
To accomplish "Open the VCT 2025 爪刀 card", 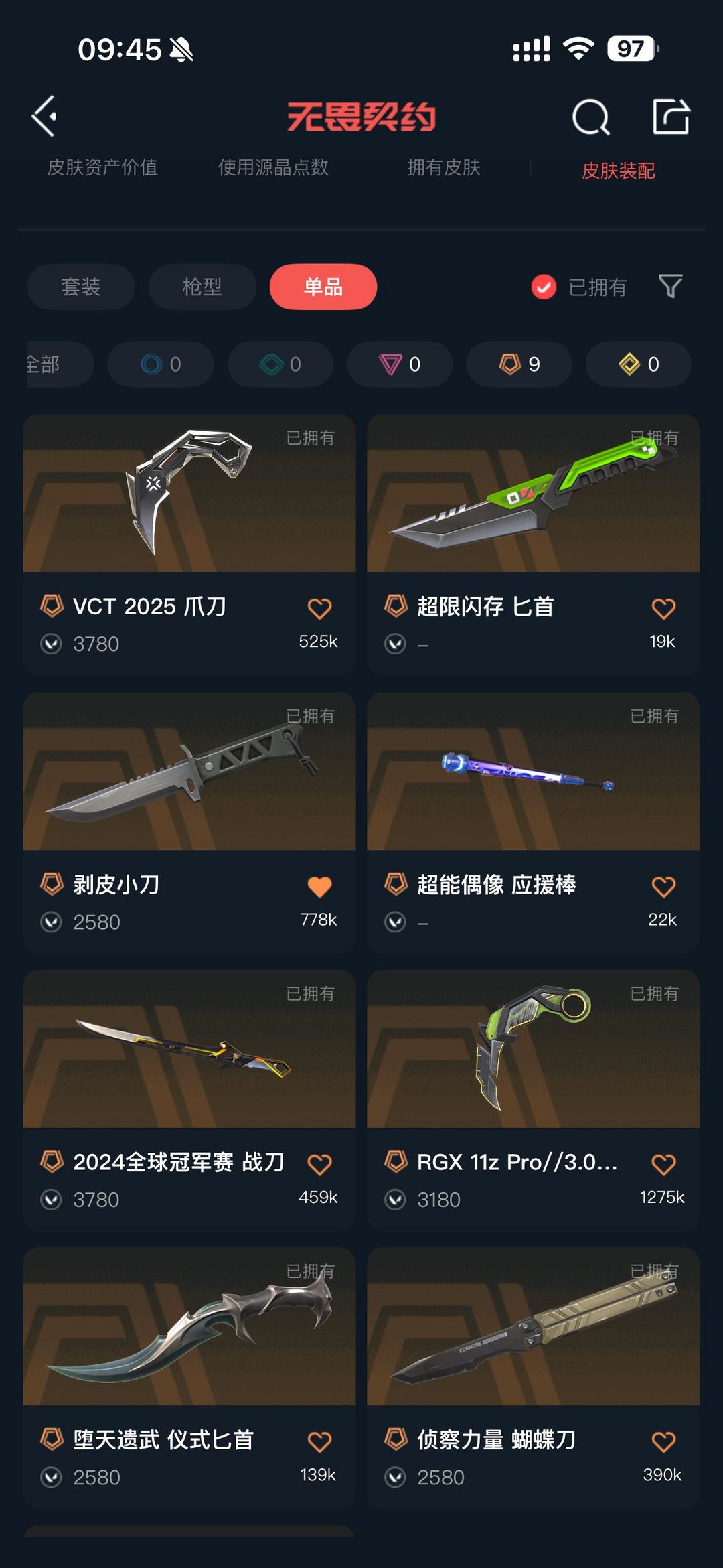I will 189,544.
